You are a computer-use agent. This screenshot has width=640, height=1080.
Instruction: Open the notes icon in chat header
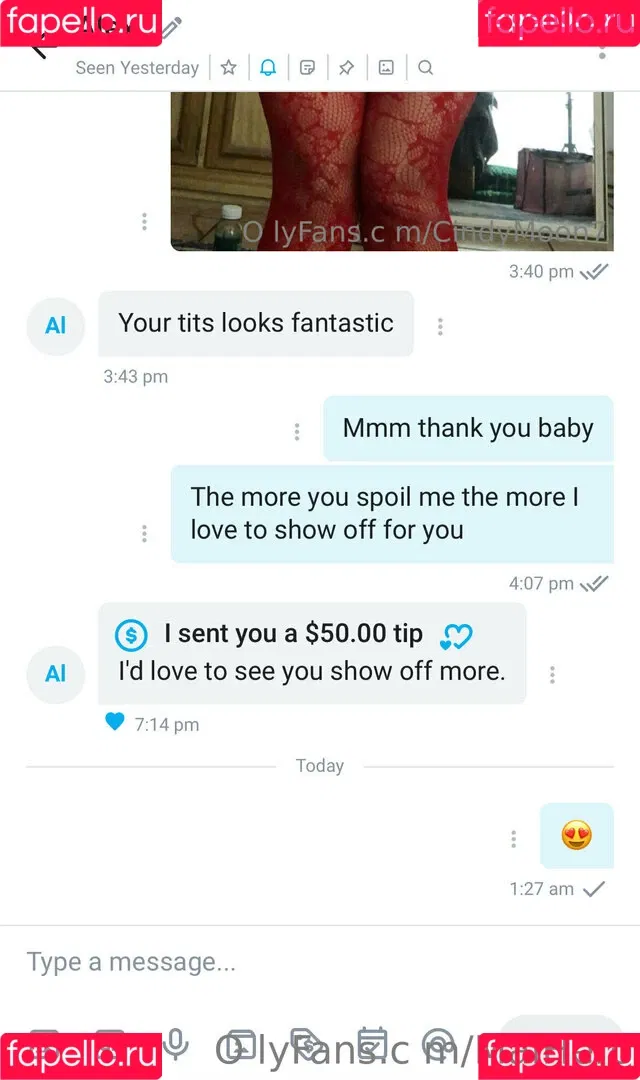[x=308, y=68]
